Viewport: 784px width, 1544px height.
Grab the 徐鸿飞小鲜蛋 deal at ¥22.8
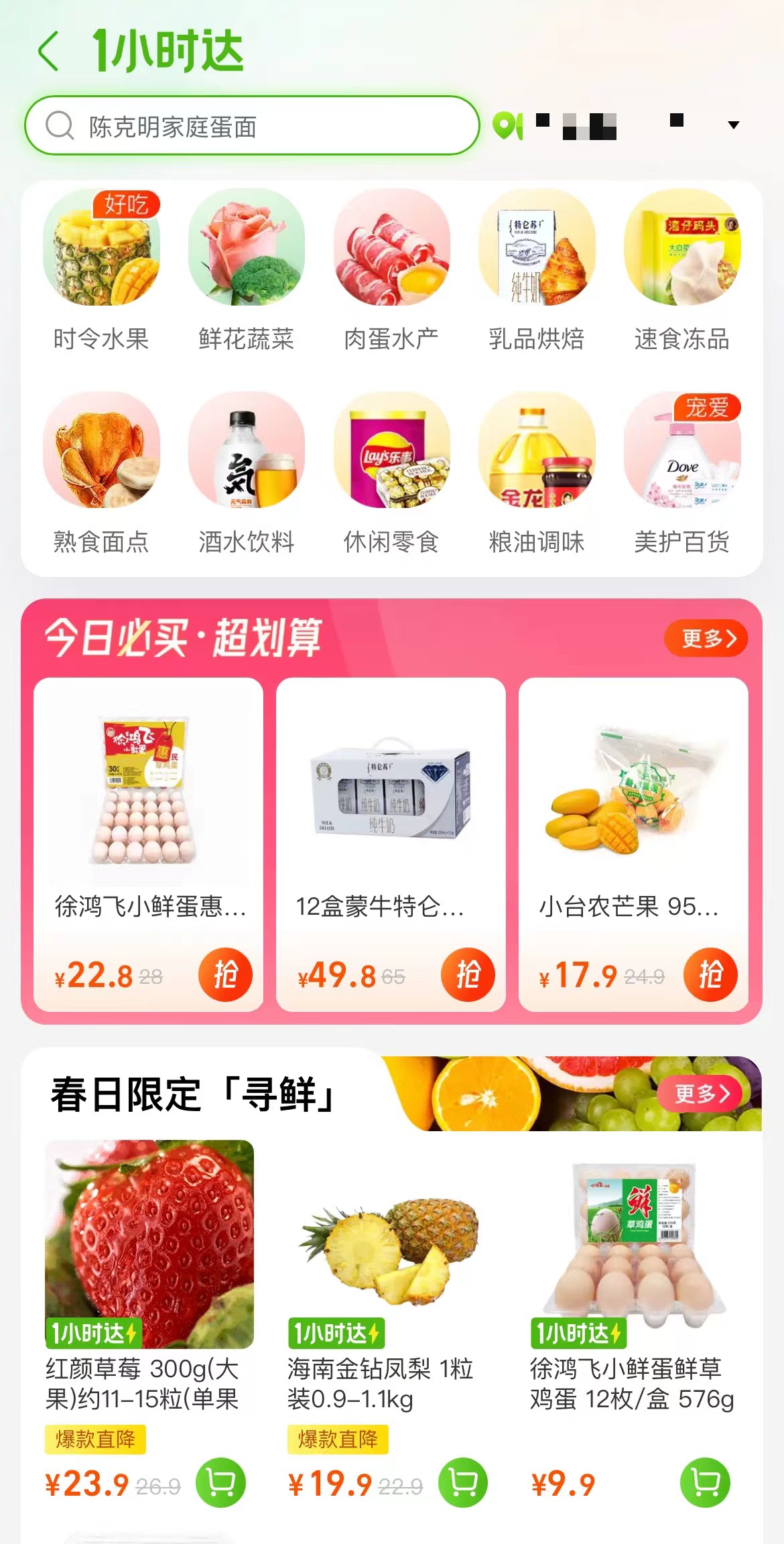point(225,975)
